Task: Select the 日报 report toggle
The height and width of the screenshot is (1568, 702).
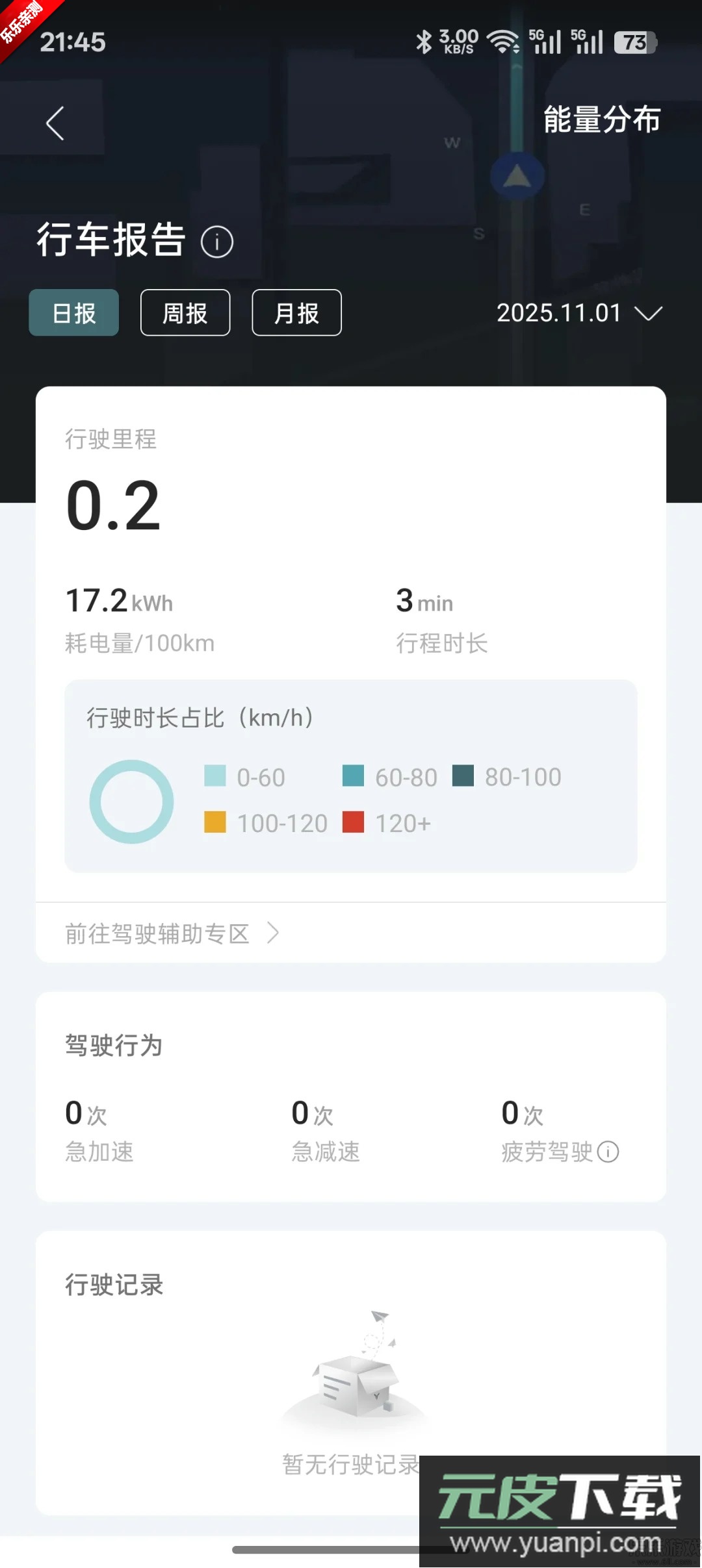Action: [73, 312]
